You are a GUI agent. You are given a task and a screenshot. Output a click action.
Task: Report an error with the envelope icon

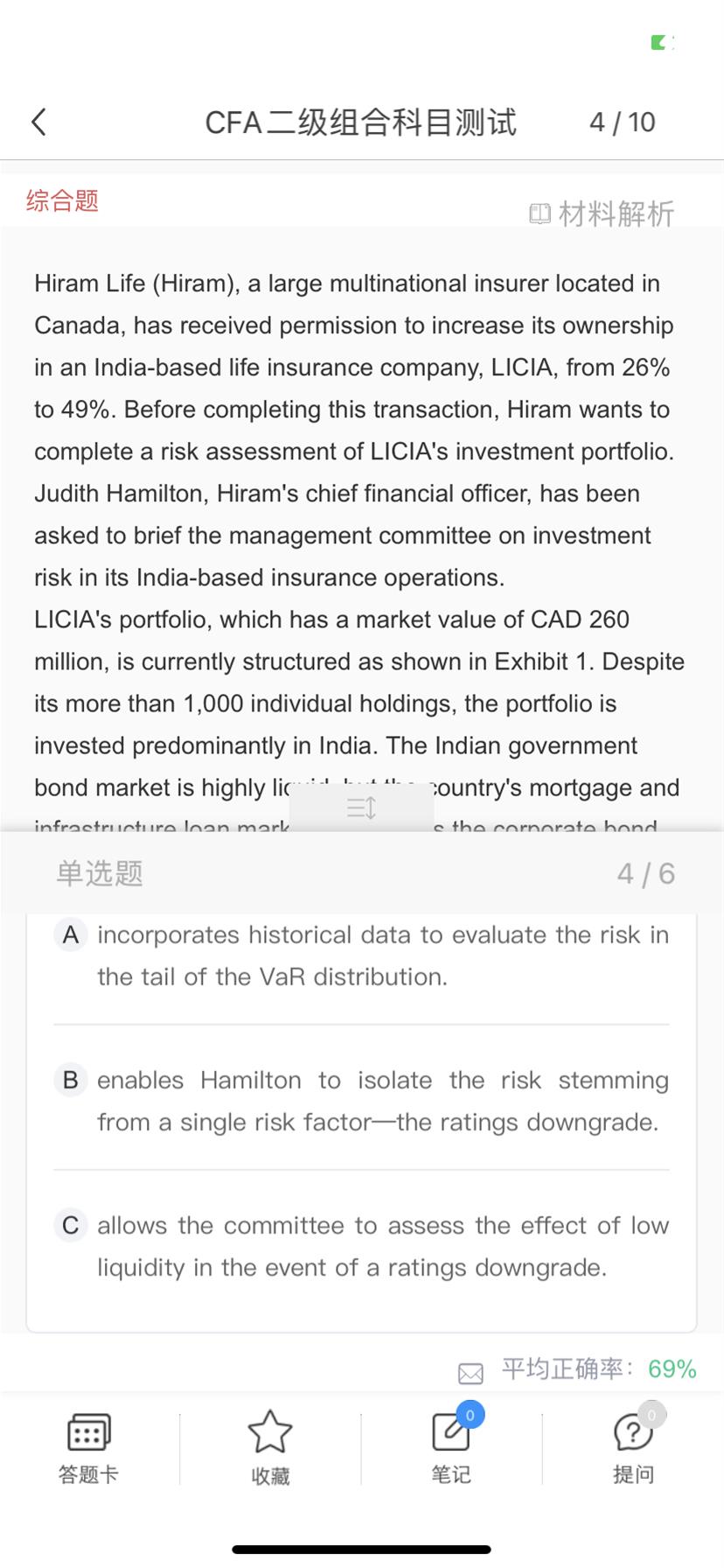pyautogui.click(x=470, y=1373)
